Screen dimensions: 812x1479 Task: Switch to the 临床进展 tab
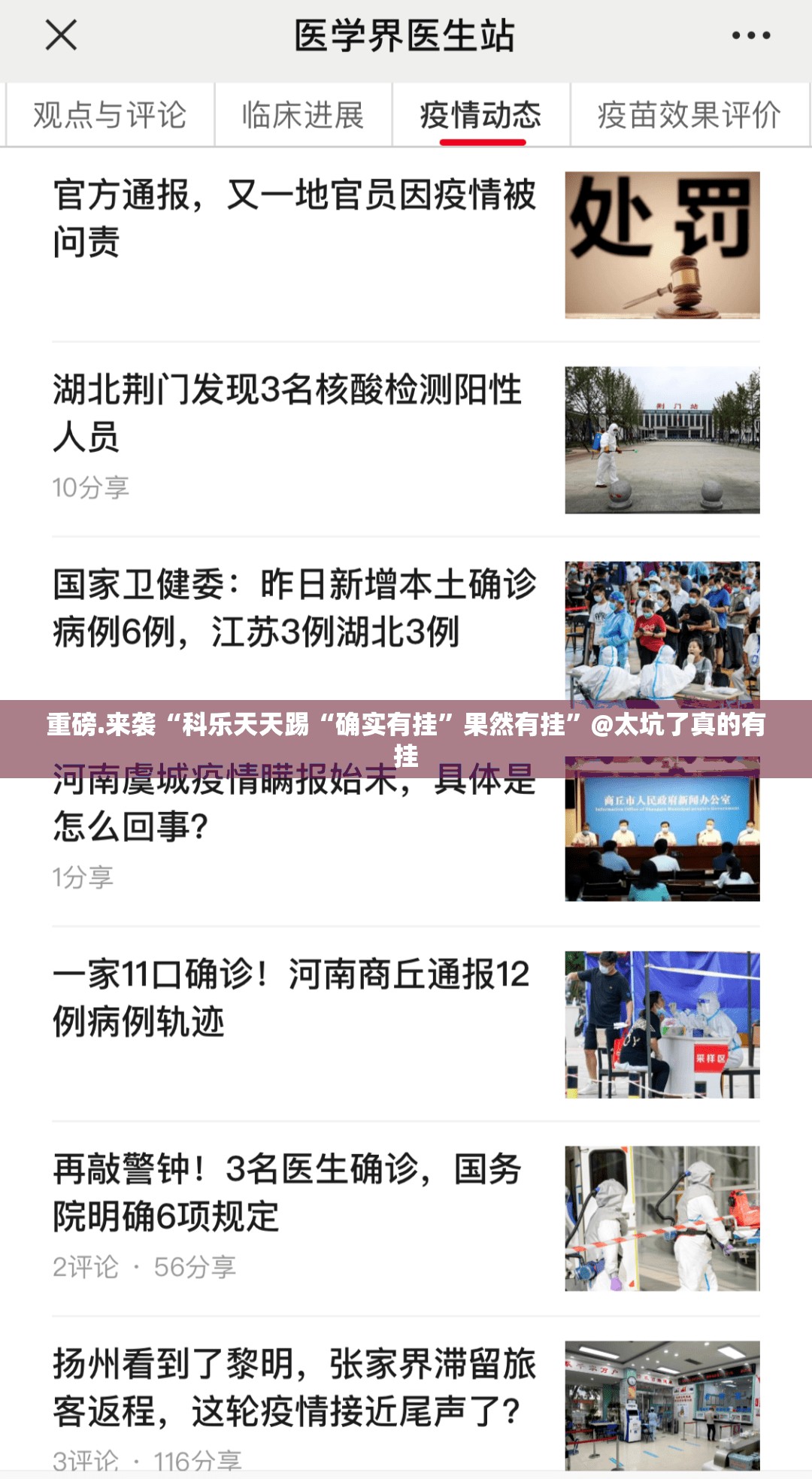(303, 115)
